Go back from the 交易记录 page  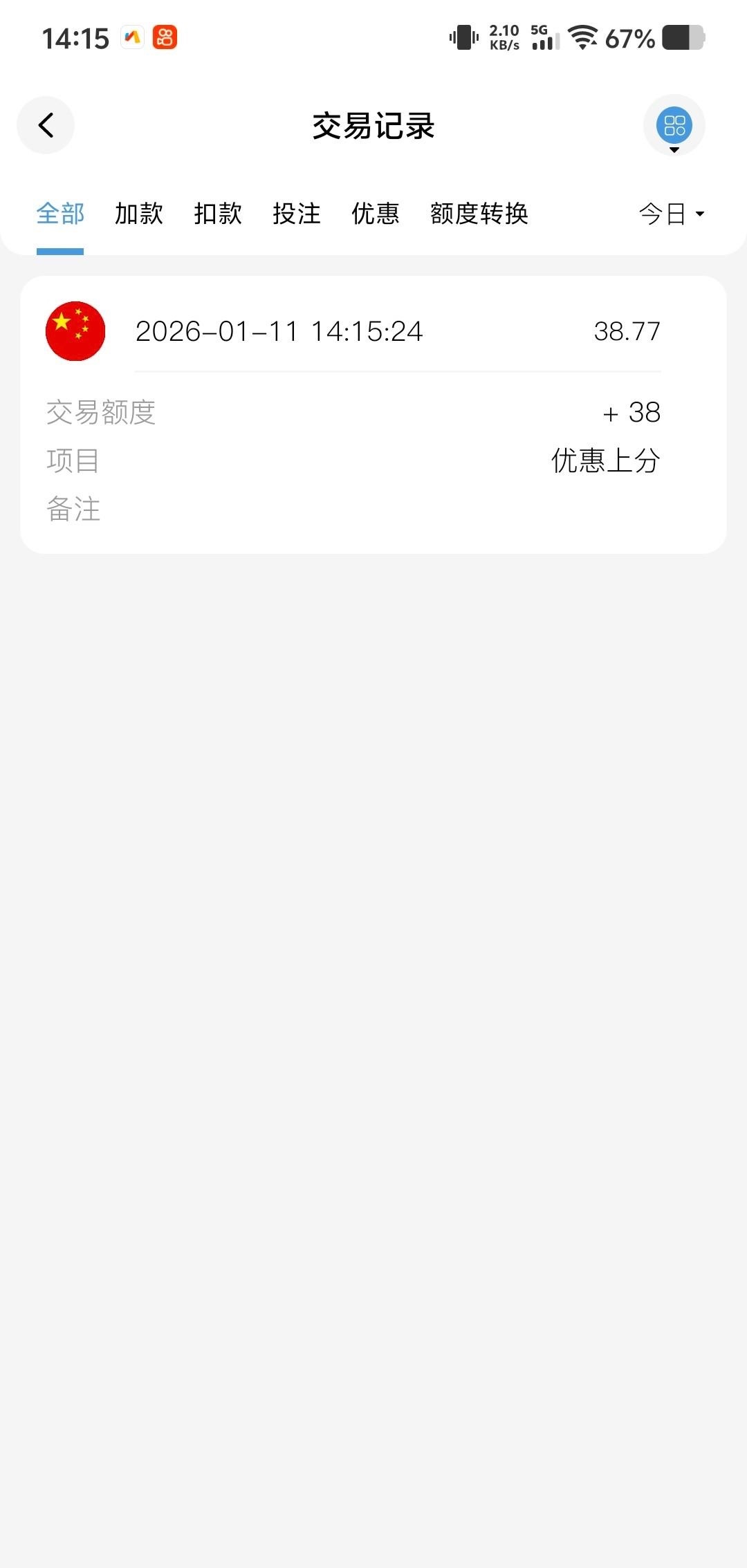pos(46,125)
